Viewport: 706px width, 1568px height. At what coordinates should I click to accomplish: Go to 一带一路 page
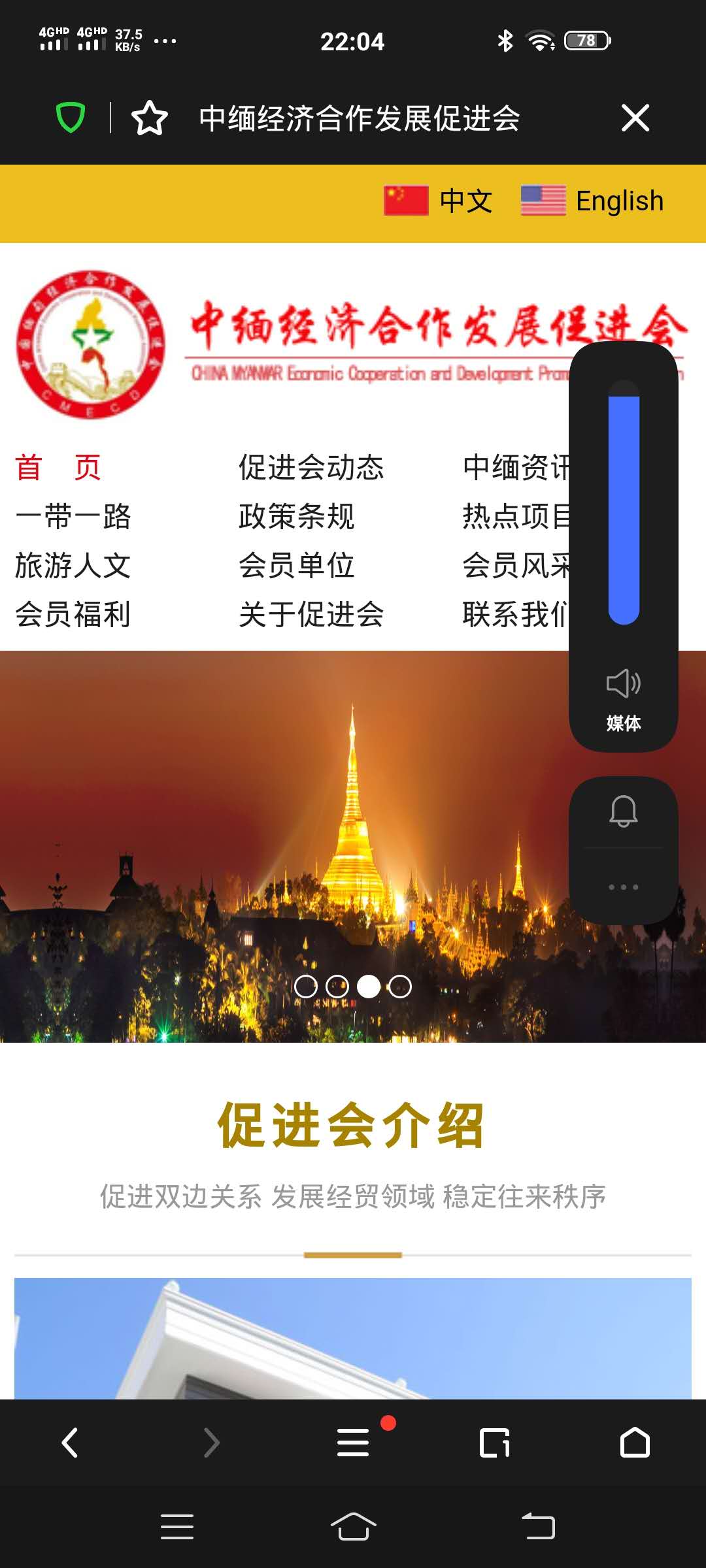point(73,517)
